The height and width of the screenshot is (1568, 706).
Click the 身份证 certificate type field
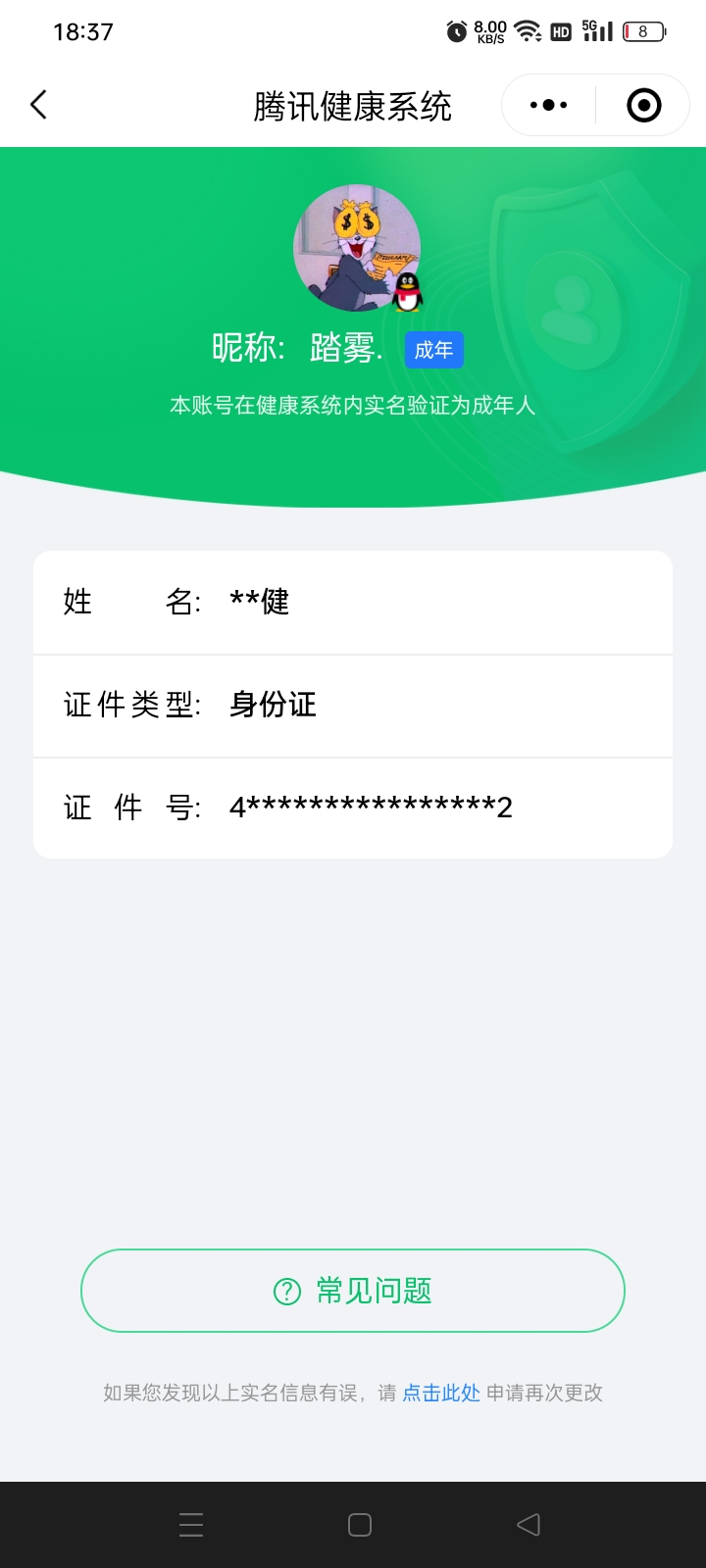tap(272, 706)
